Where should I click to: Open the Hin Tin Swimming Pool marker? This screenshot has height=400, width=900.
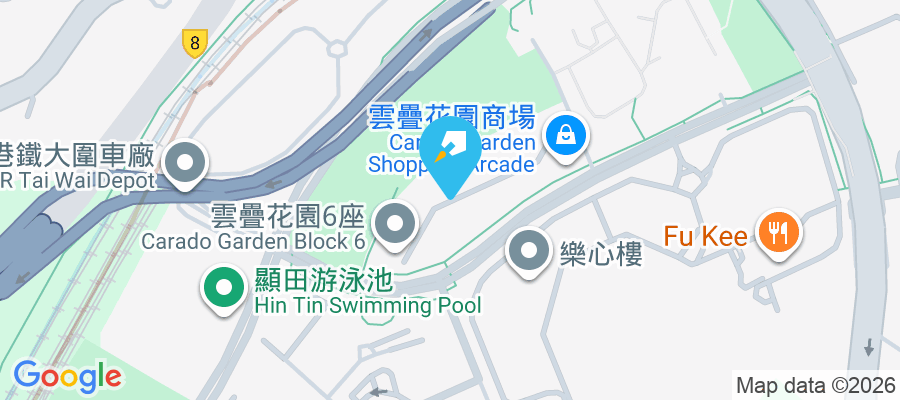coord(225,289)
